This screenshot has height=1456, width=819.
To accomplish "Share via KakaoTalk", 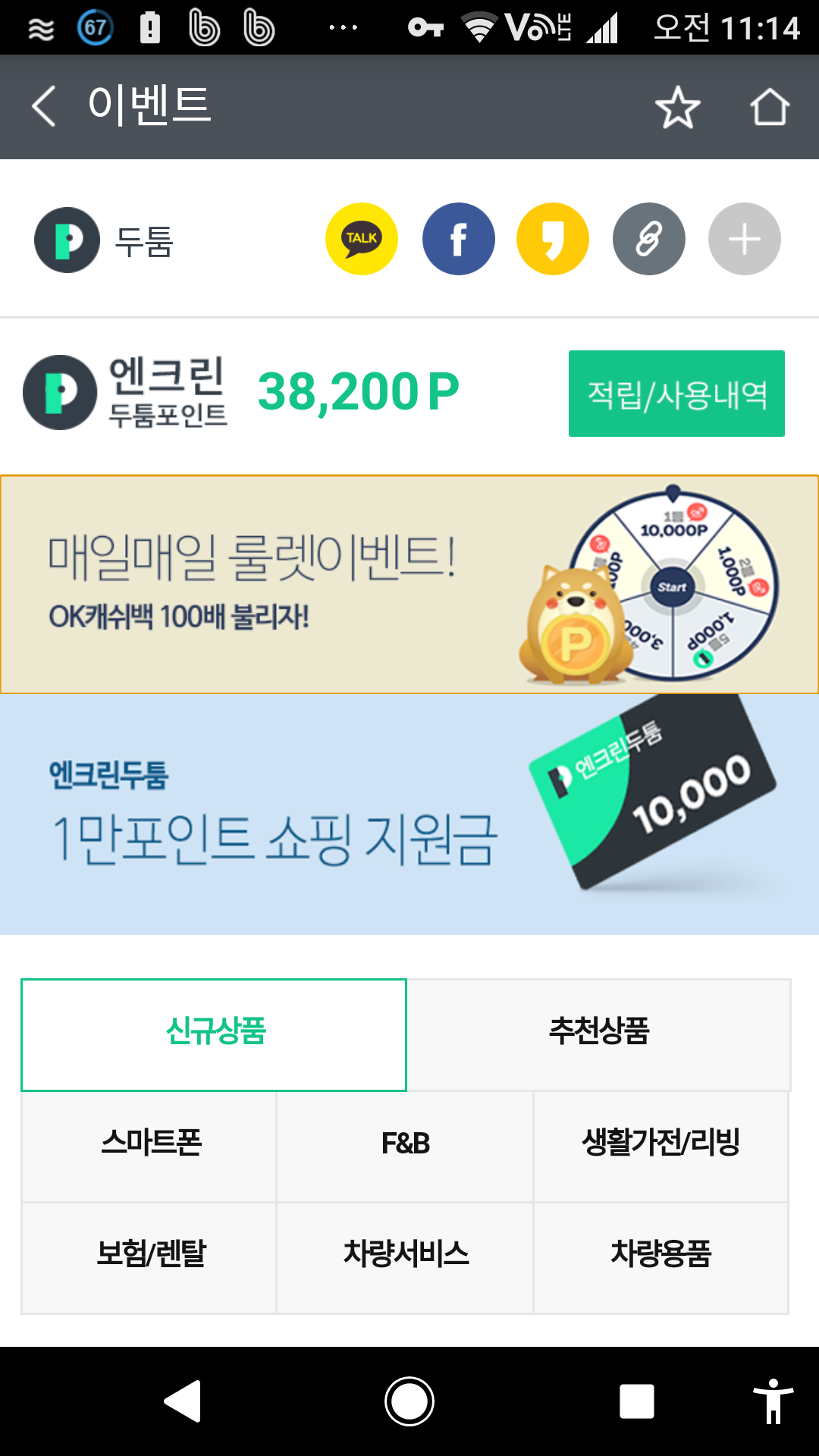I will 362,239.
